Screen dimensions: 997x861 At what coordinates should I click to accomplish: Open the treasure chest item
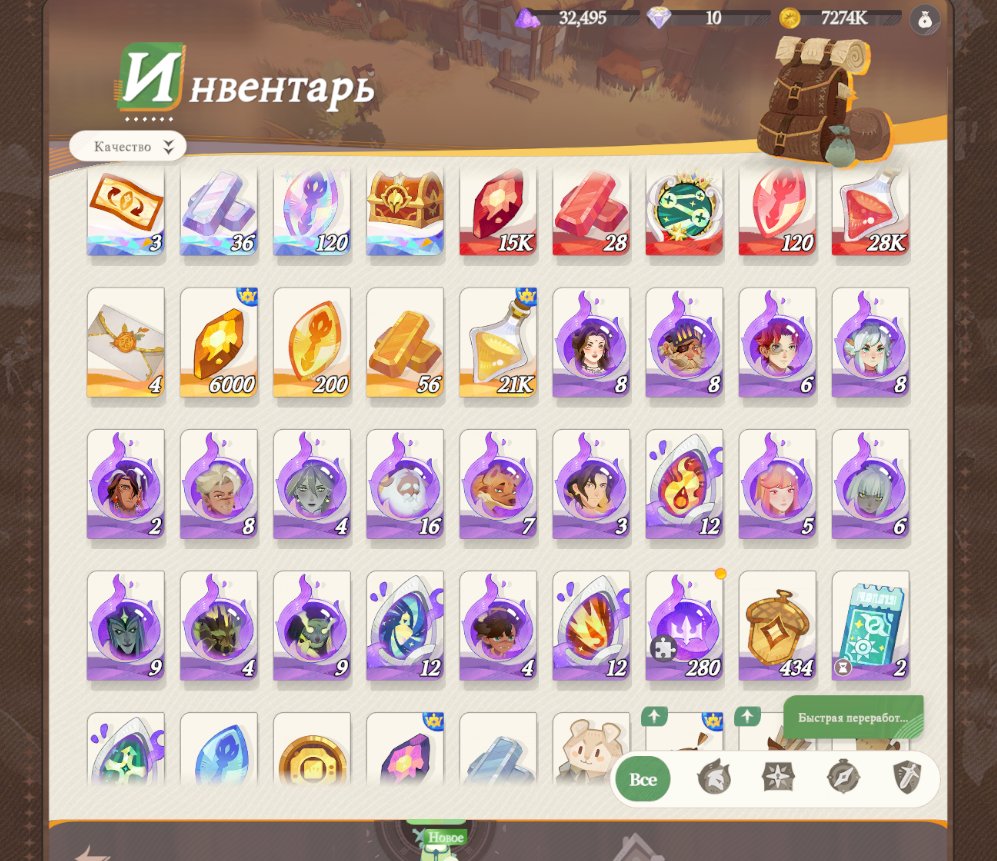pyautogui.click(x=405, y=212)
